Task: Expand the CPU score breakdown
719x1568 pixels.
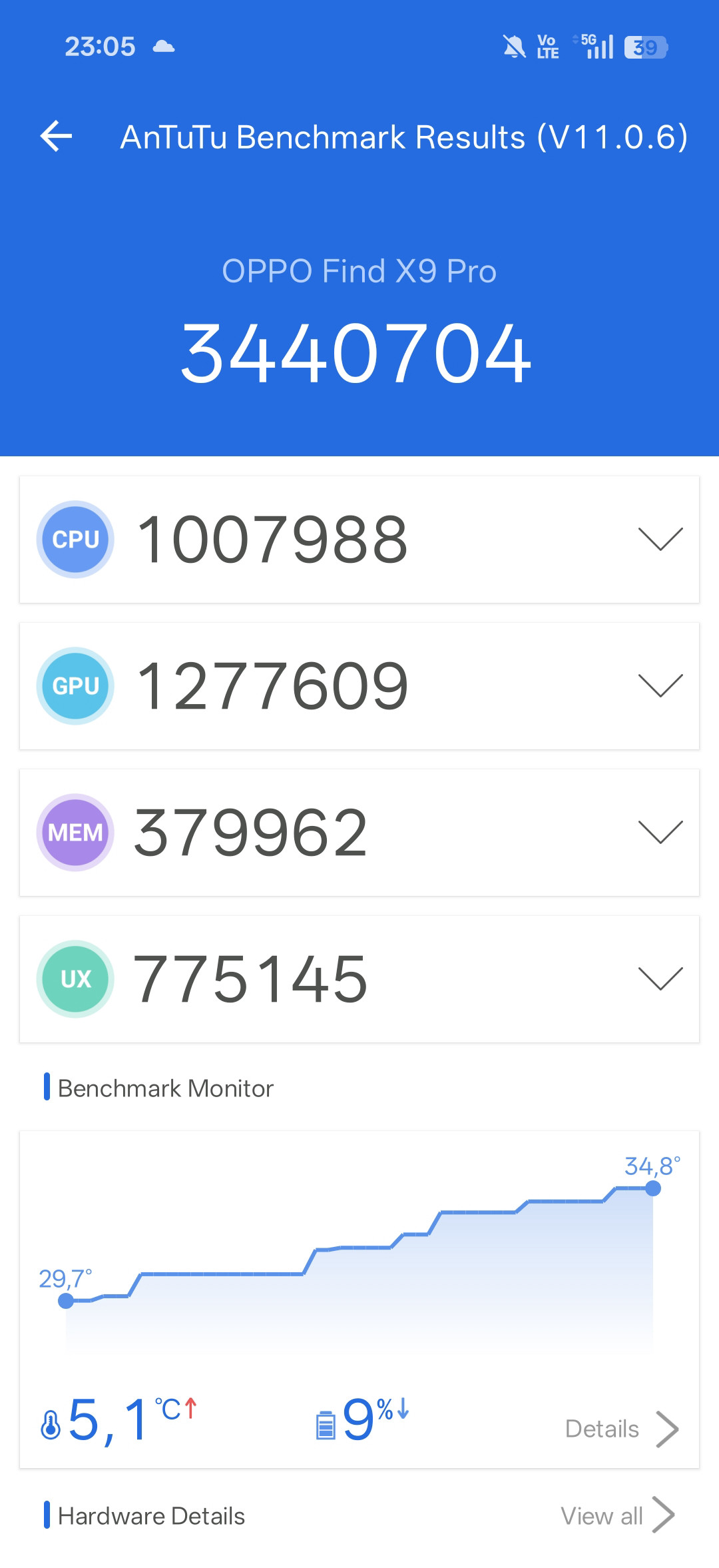Action: tap(660, 539)
